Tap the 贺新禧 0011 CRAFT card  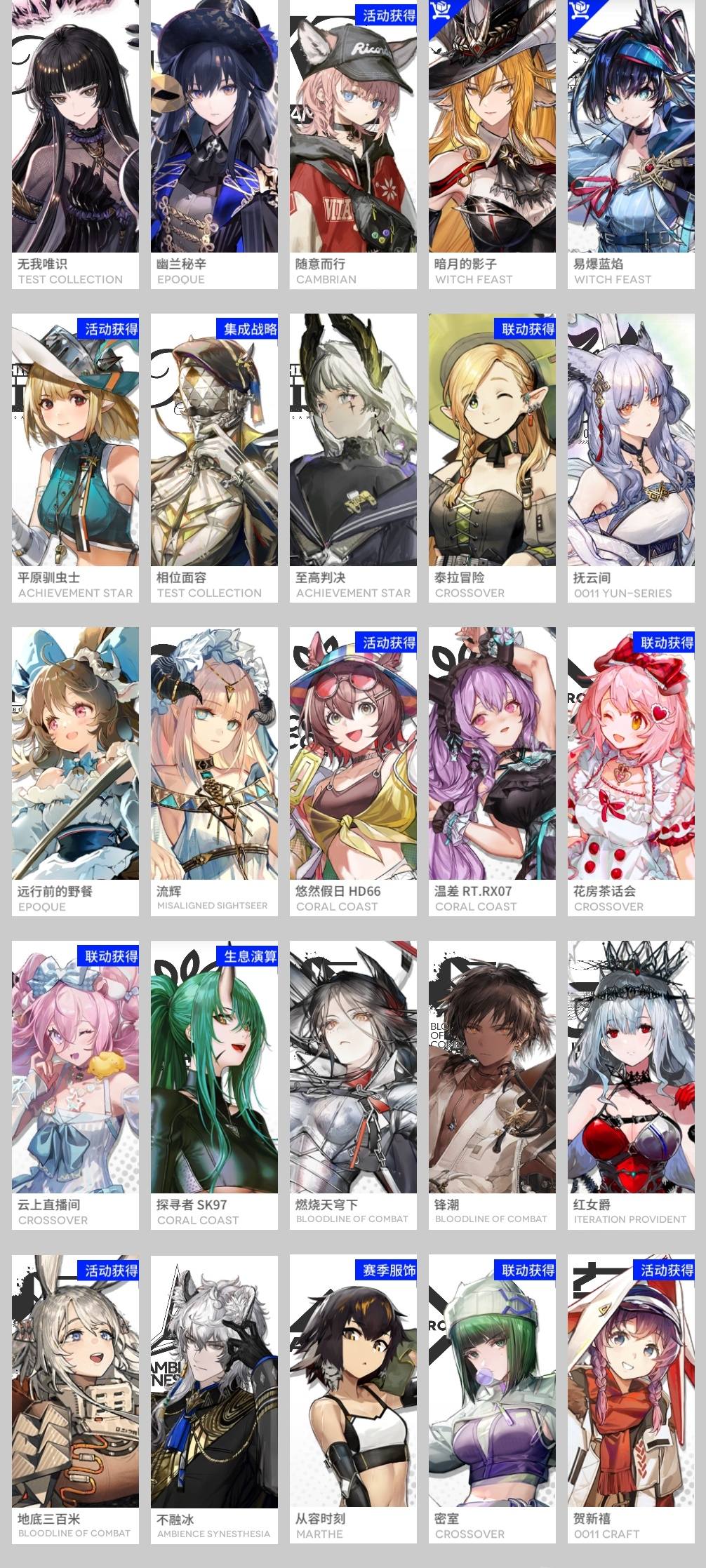point(631,1400)
